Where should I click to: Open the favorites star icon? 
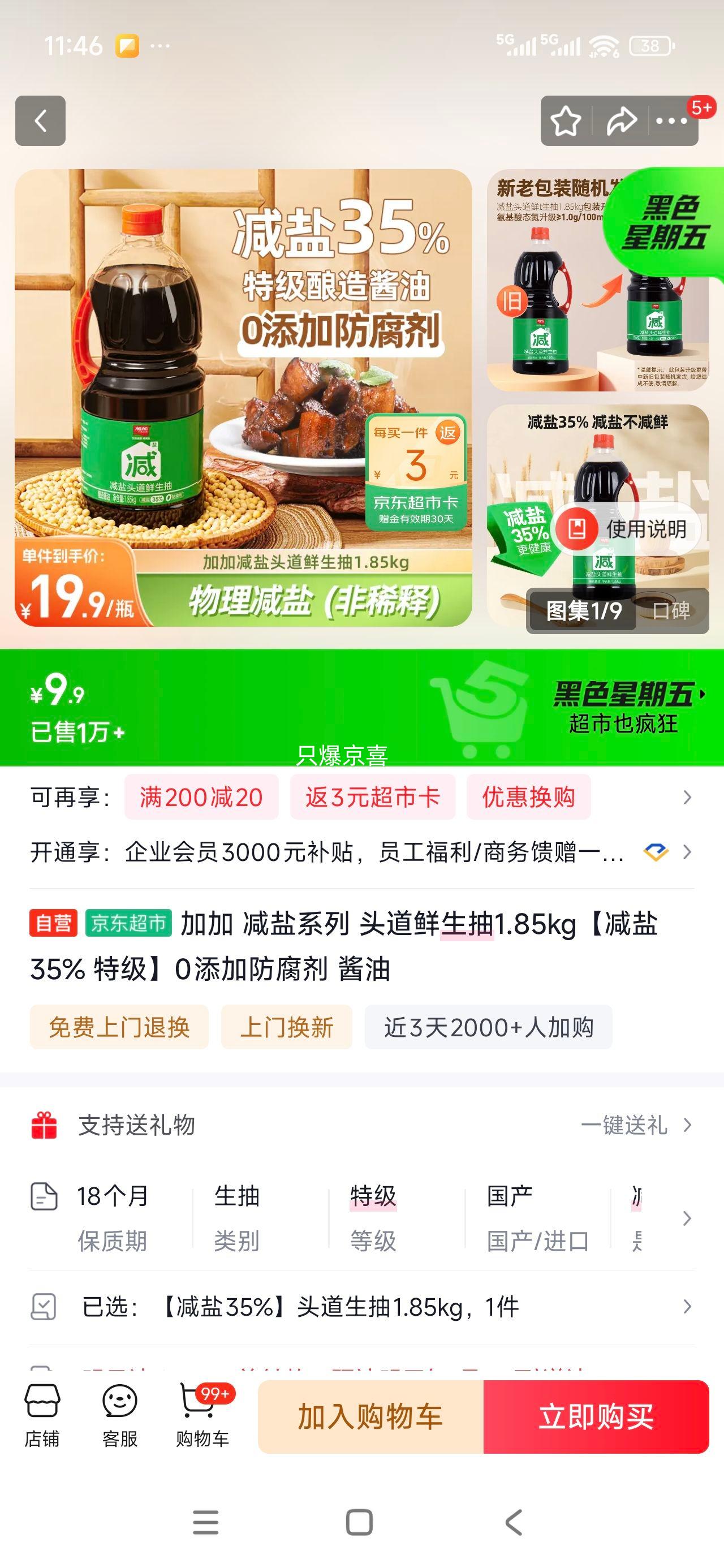(565, 122)
